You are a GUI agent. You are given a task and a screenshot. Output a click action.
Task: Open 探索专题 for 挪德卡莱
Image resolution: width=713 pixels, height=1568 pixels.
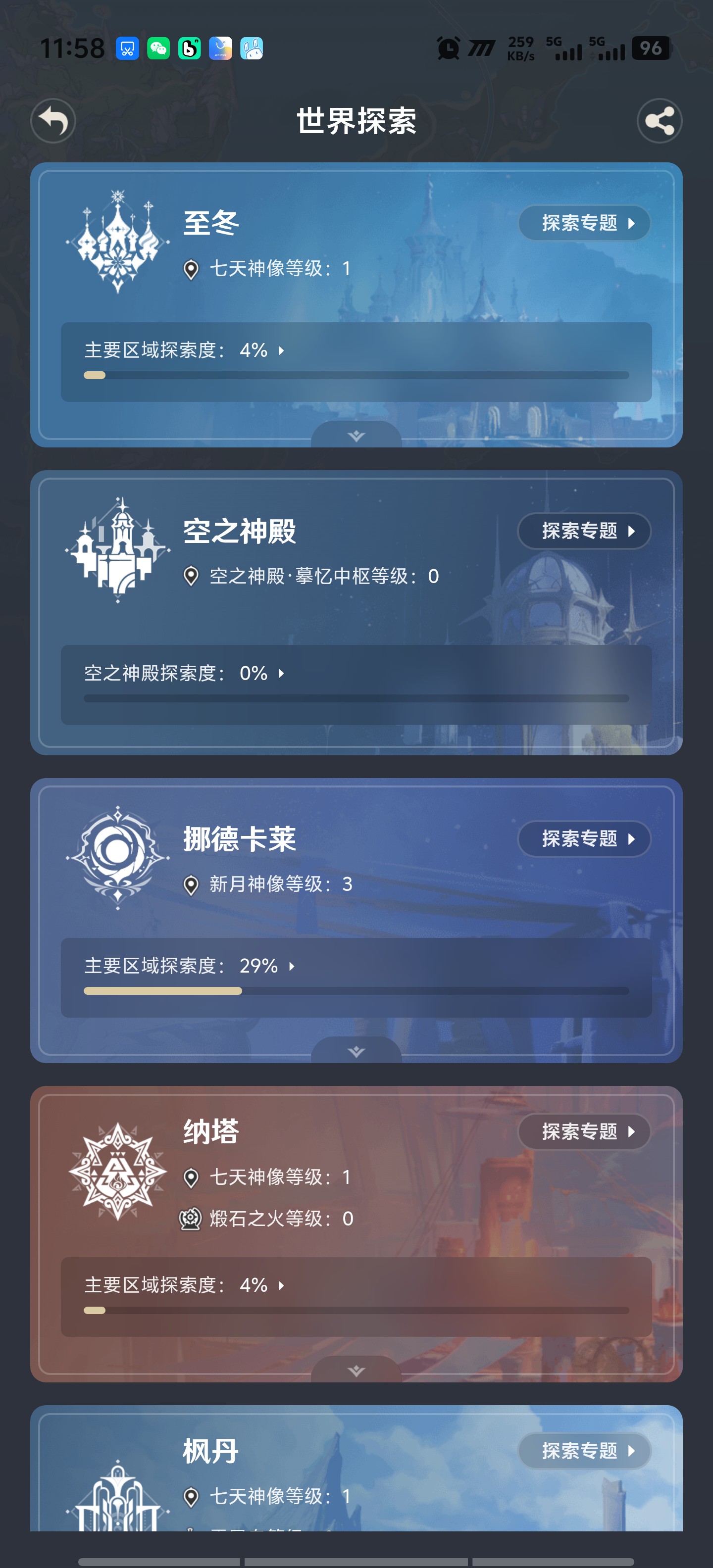(585, 839)
